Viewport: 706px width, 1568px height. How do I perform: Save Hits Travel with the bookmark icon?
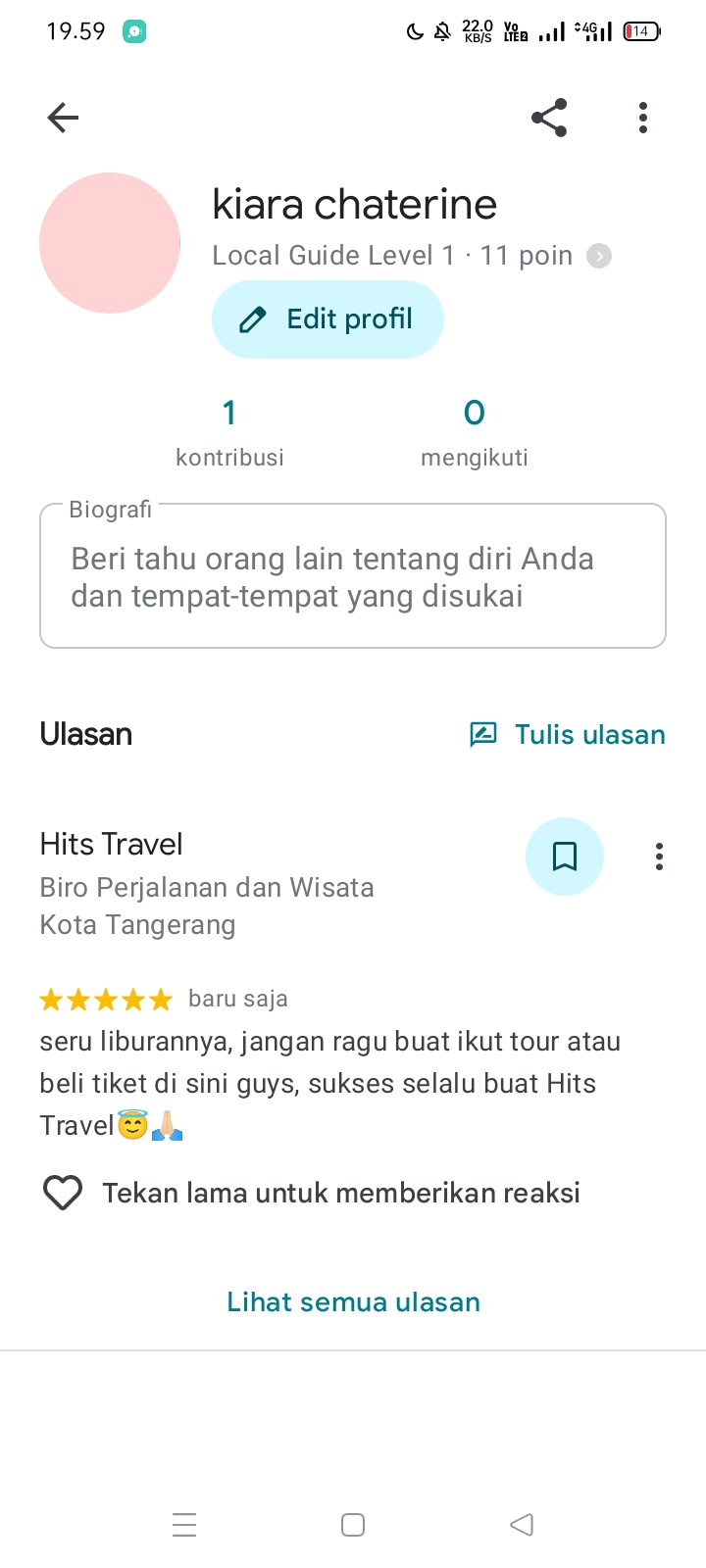tap(565, 857)
